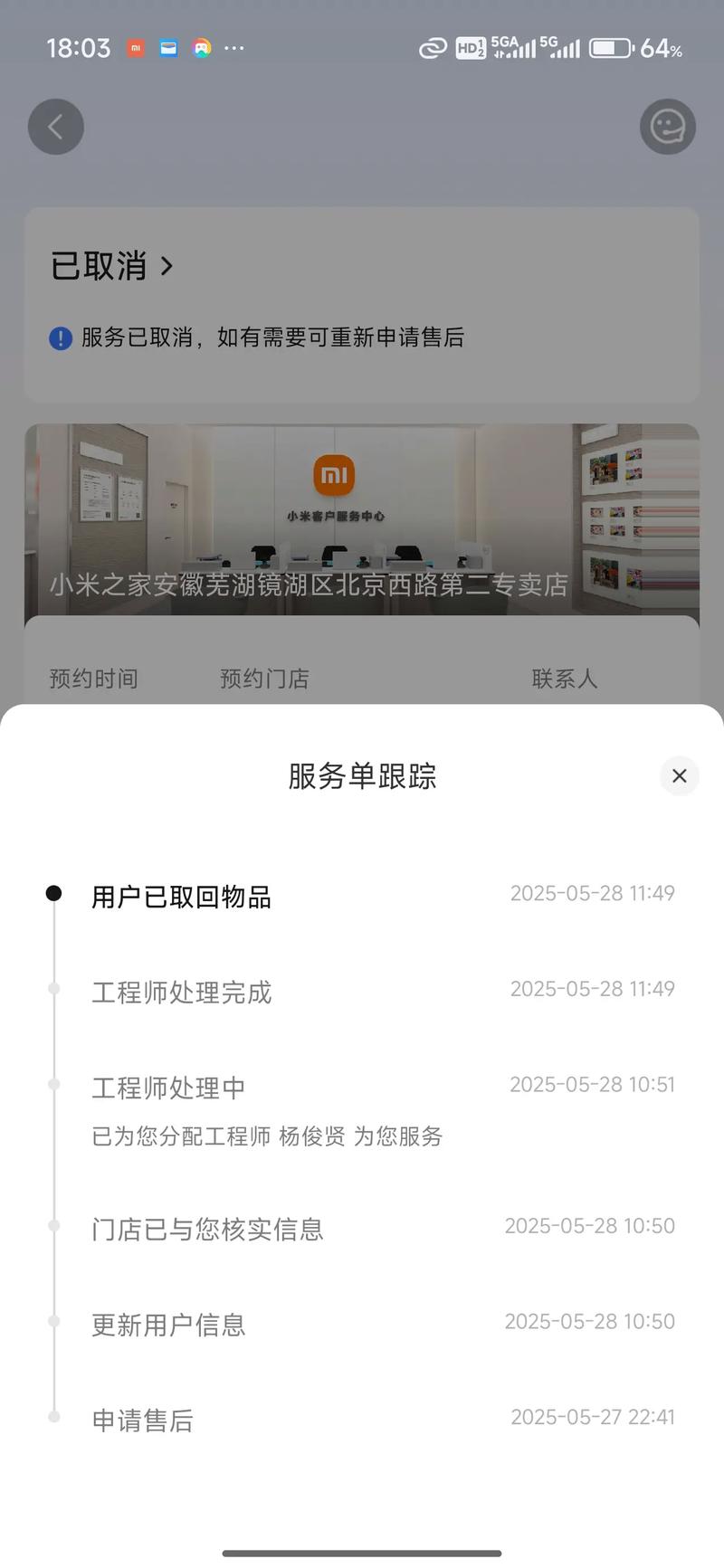
Task: Close the 服务单跟踪 tracking panel
Action: coord(680,776)
